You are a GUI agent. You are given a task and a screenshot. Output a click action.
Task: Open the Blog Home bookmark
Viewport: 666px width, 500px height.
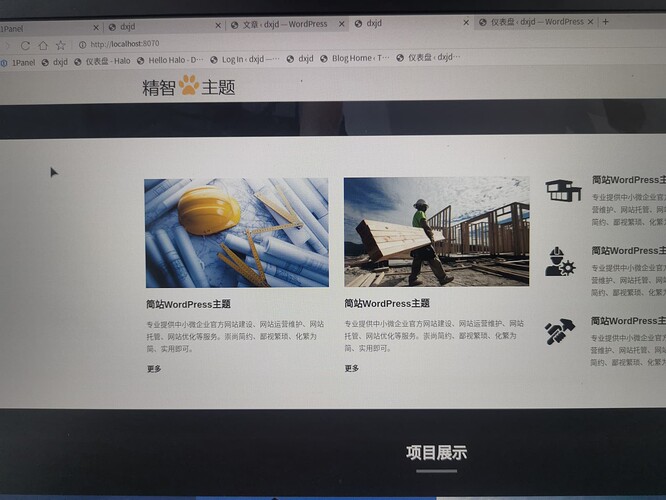[354, 58]
